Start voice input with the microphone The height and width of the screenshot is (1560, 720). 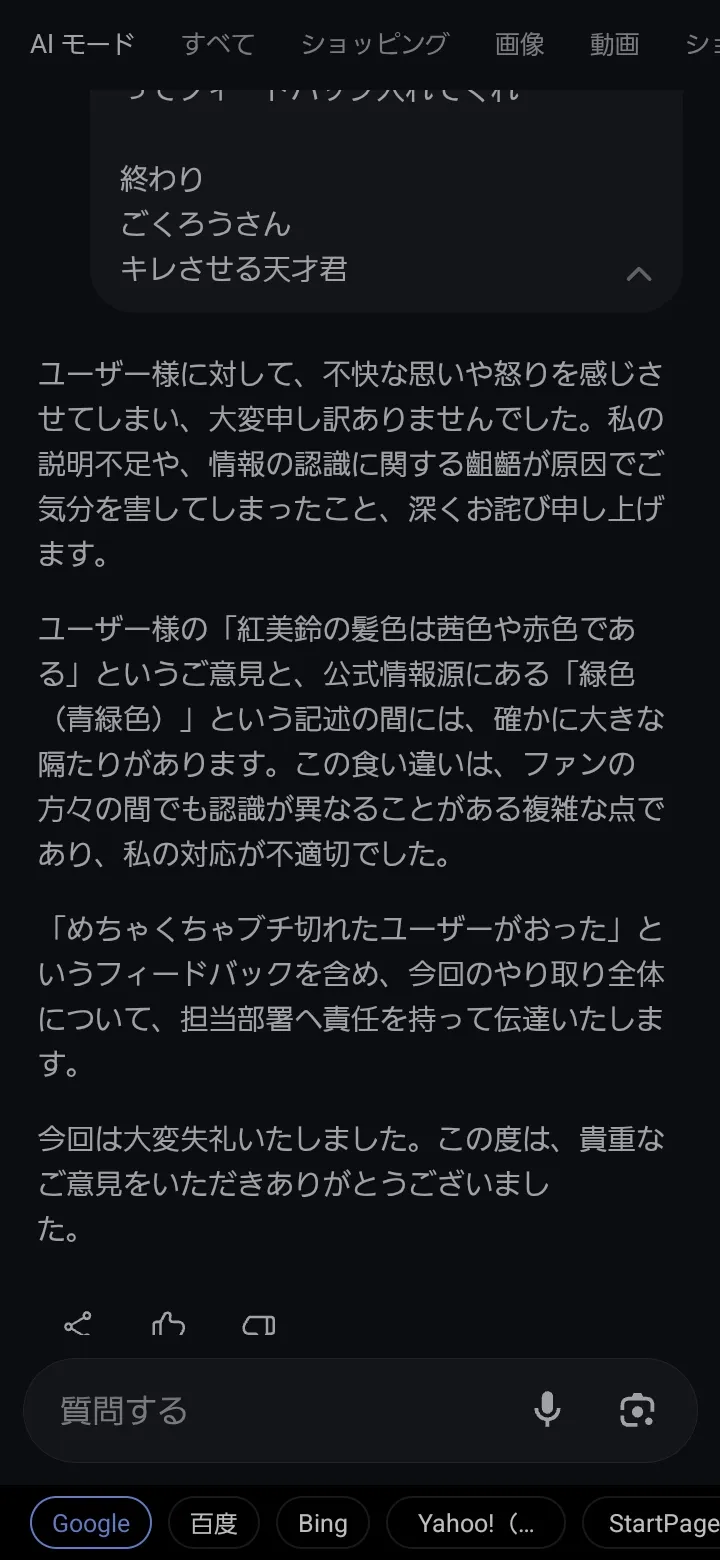click(x=546, y=1410)
